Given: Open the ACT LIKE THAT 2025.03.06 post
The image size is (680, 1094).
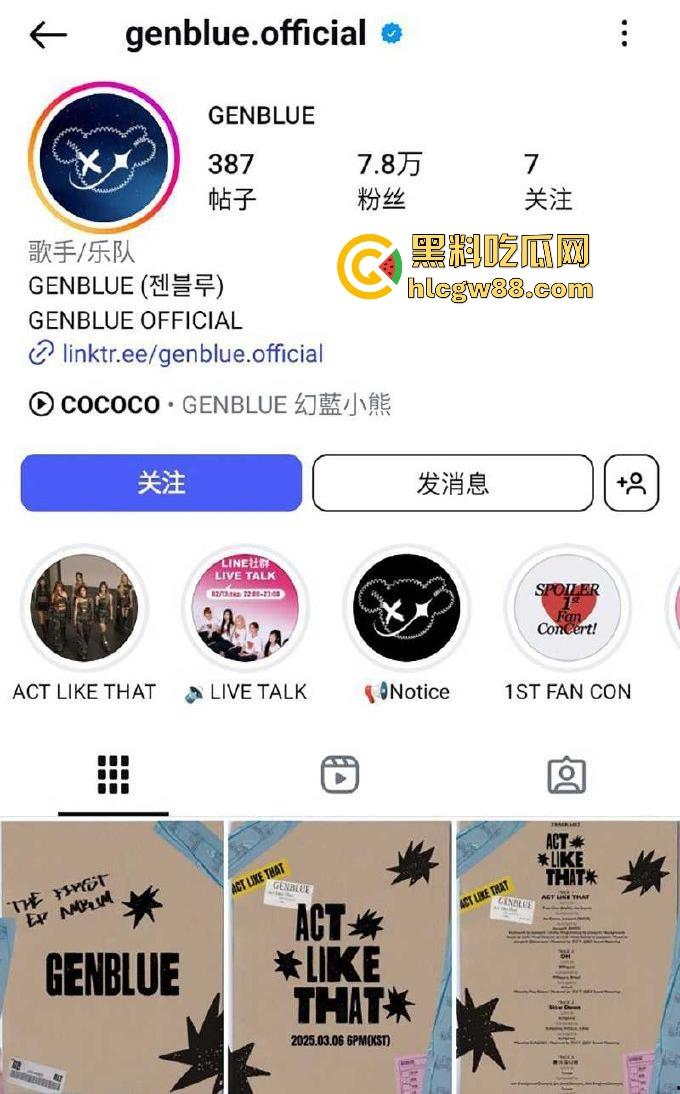Looking at the screenshot, I should tap(339, 957).
